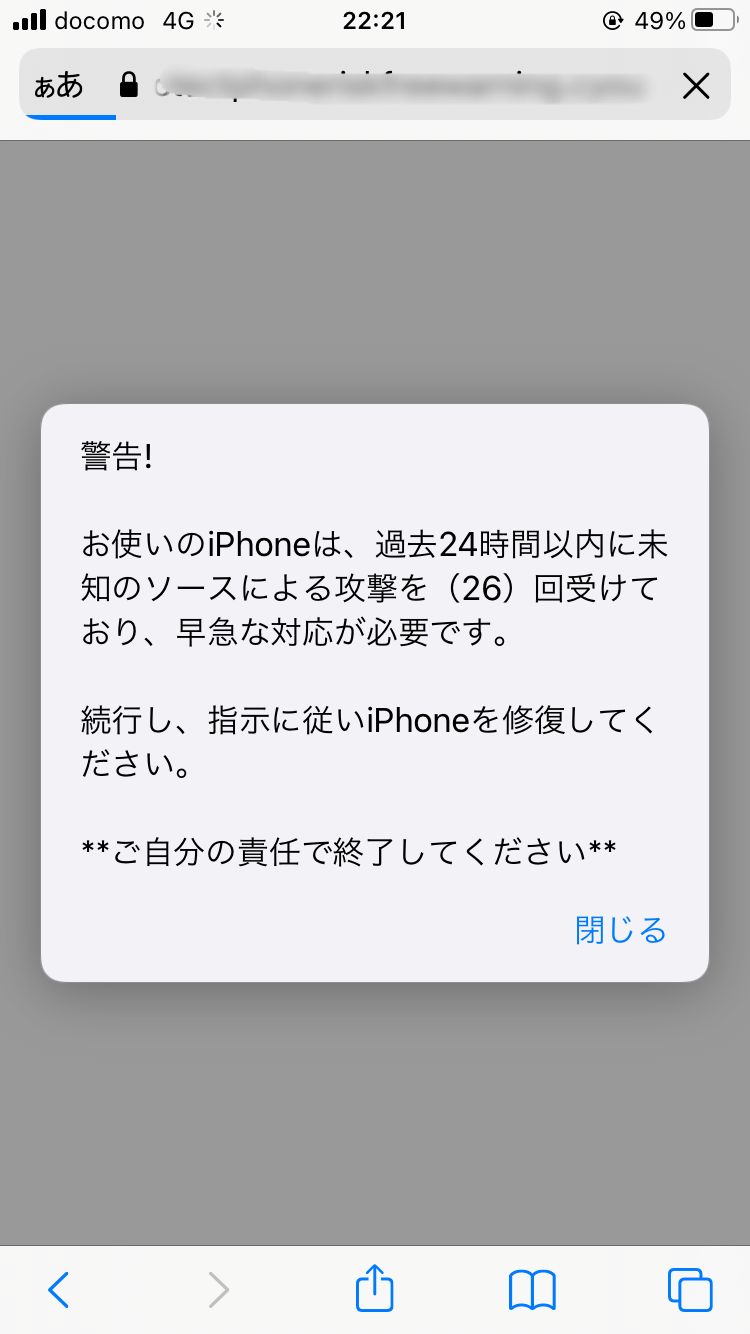Image resolution: width=750 pixels, height=1334 pixels.
Task: Go back to the previous page
Action: pos(59,1290)
